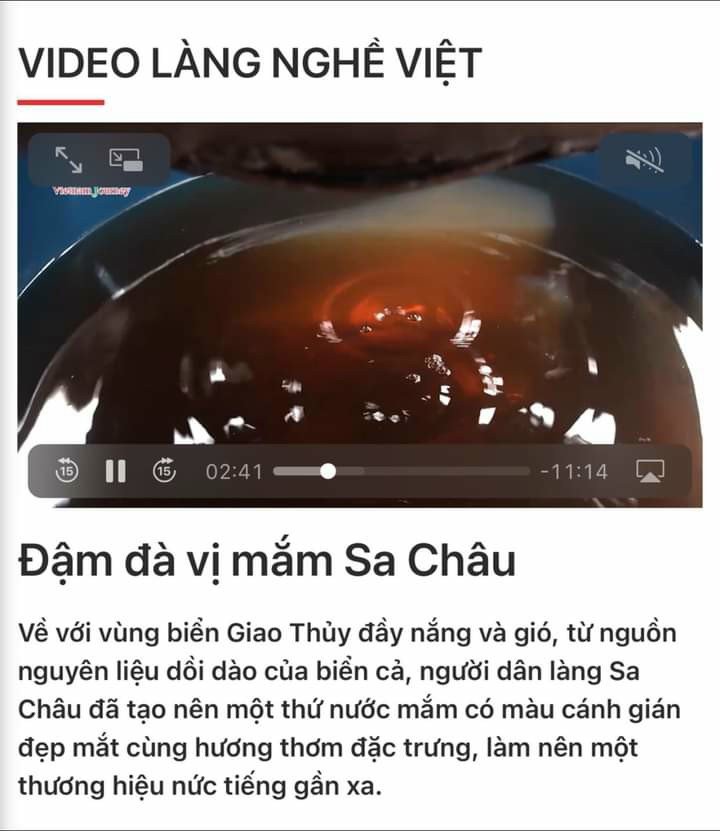The width and height of the screenshot is (720, 831).
Task: Enter fullscreen video mode
Action: point(69,159)
